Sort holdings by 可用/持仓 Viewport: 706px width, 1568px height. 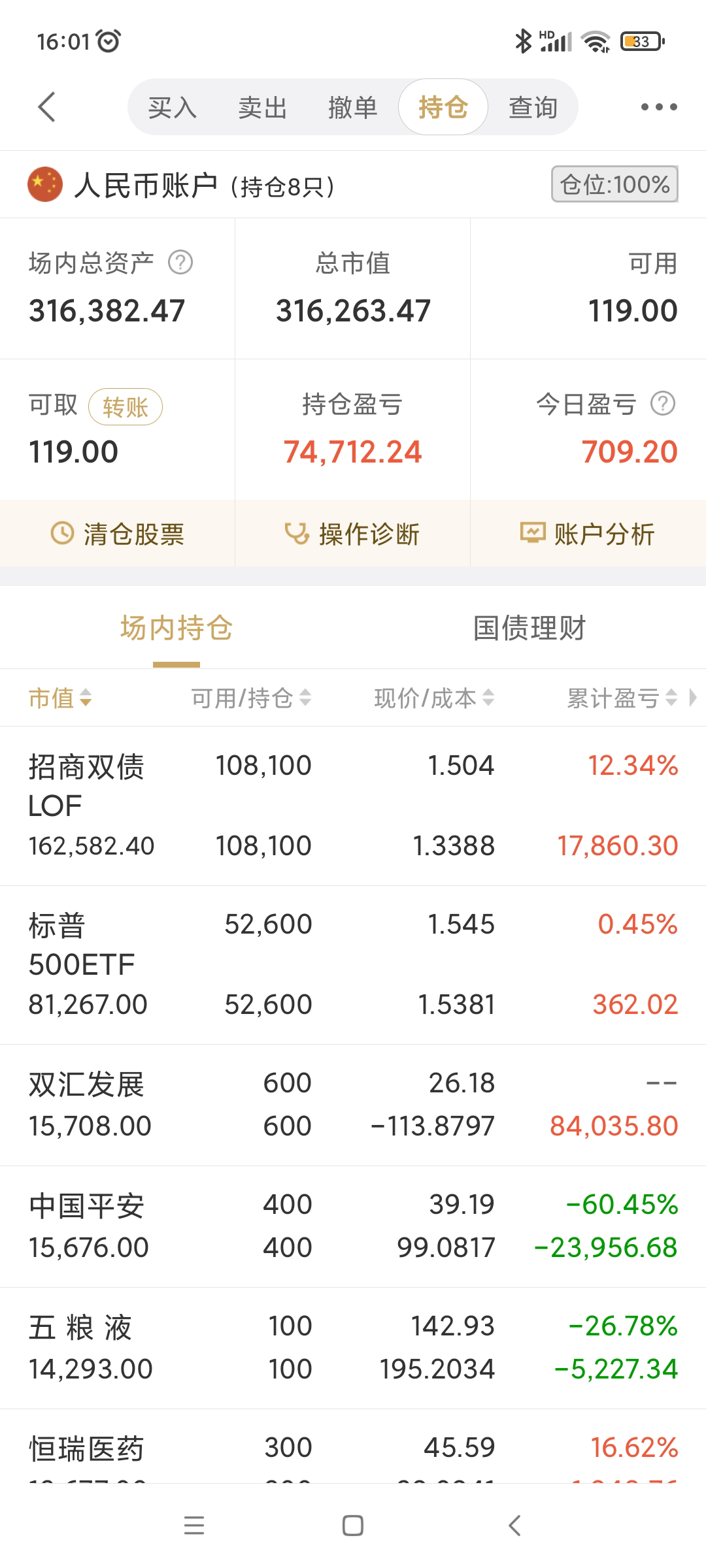[250, 698]
